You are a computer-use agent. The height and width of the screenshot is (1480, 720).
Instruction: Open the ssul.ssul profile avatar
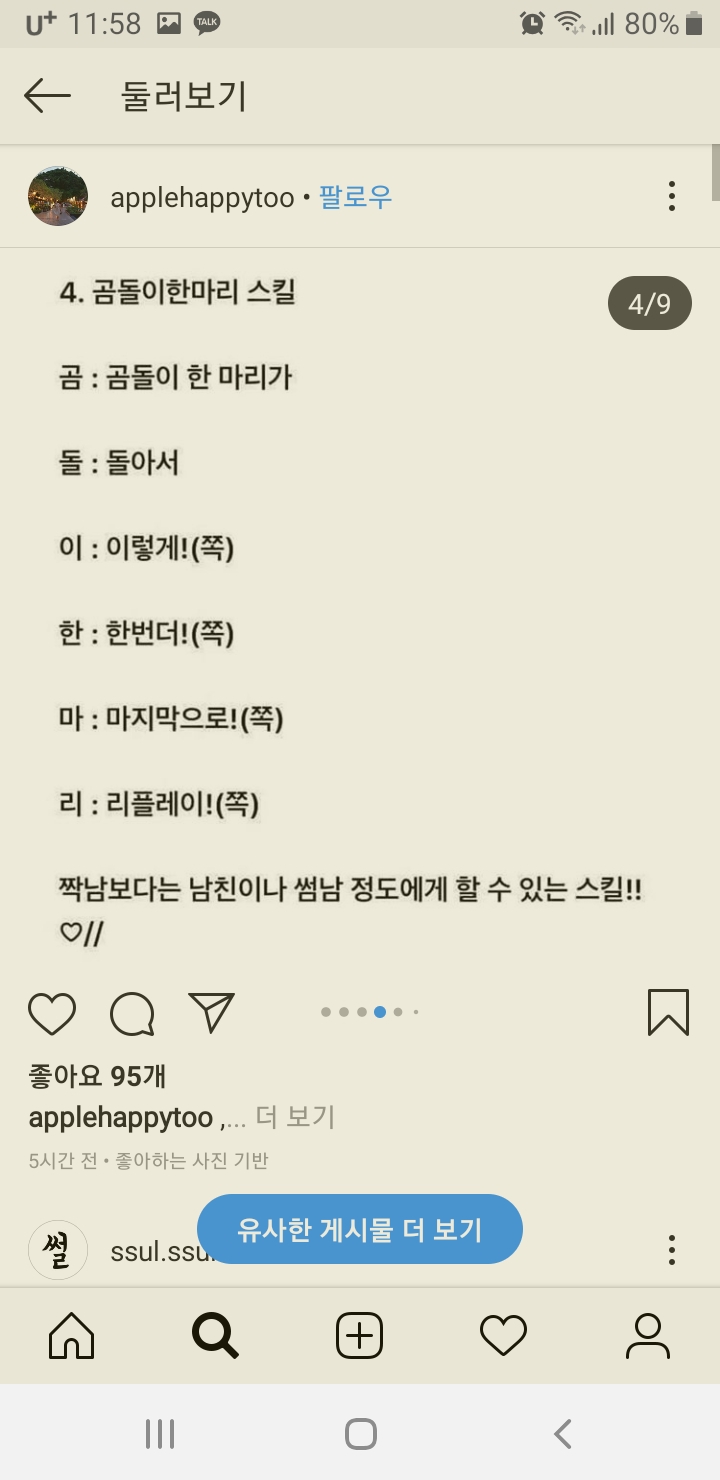tap(57, 1250)
